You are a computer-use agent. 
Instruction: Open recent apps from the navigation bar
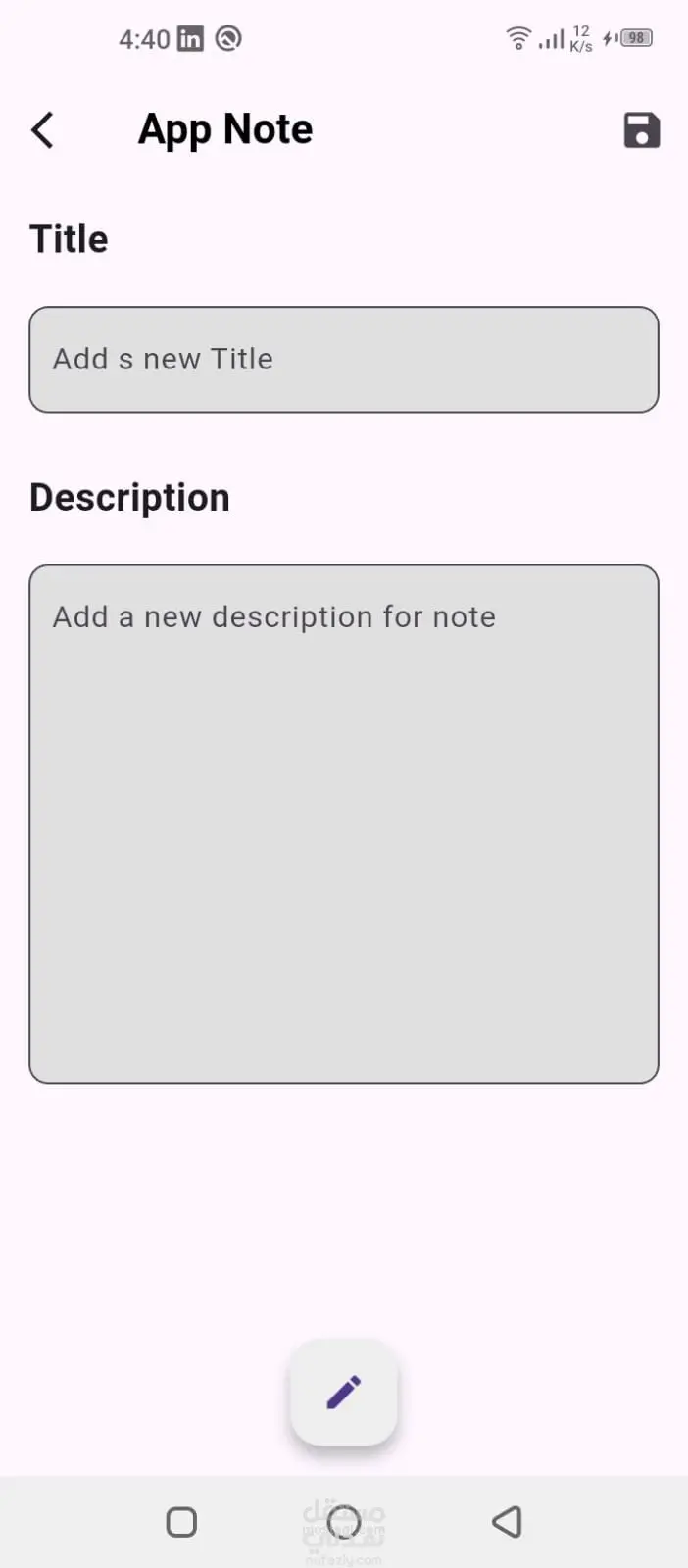tap(181, 1522)
